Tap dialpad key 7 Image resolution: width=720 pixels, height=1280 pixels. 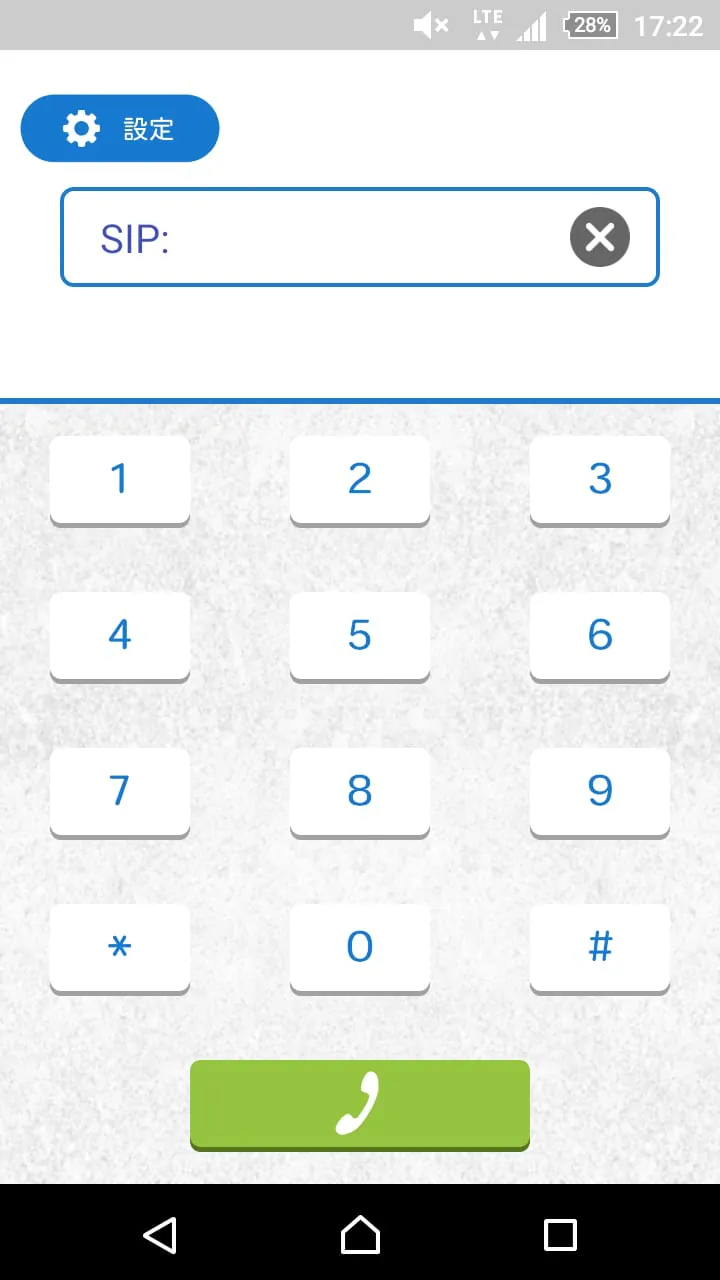tap(120, 791)
